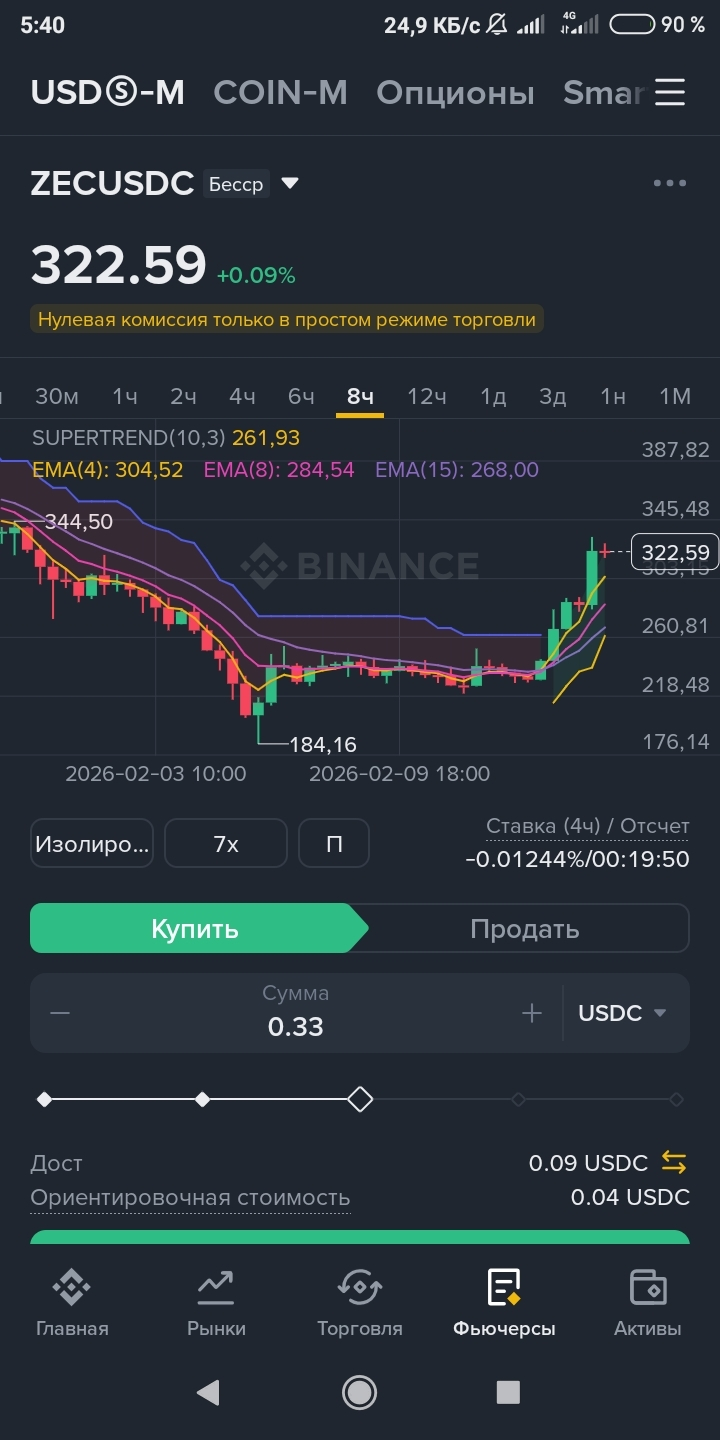Image resolution: width=720 pixels, height=1440 pixels.
Task: Open the three-dot options menu
Action: [669, 183]
